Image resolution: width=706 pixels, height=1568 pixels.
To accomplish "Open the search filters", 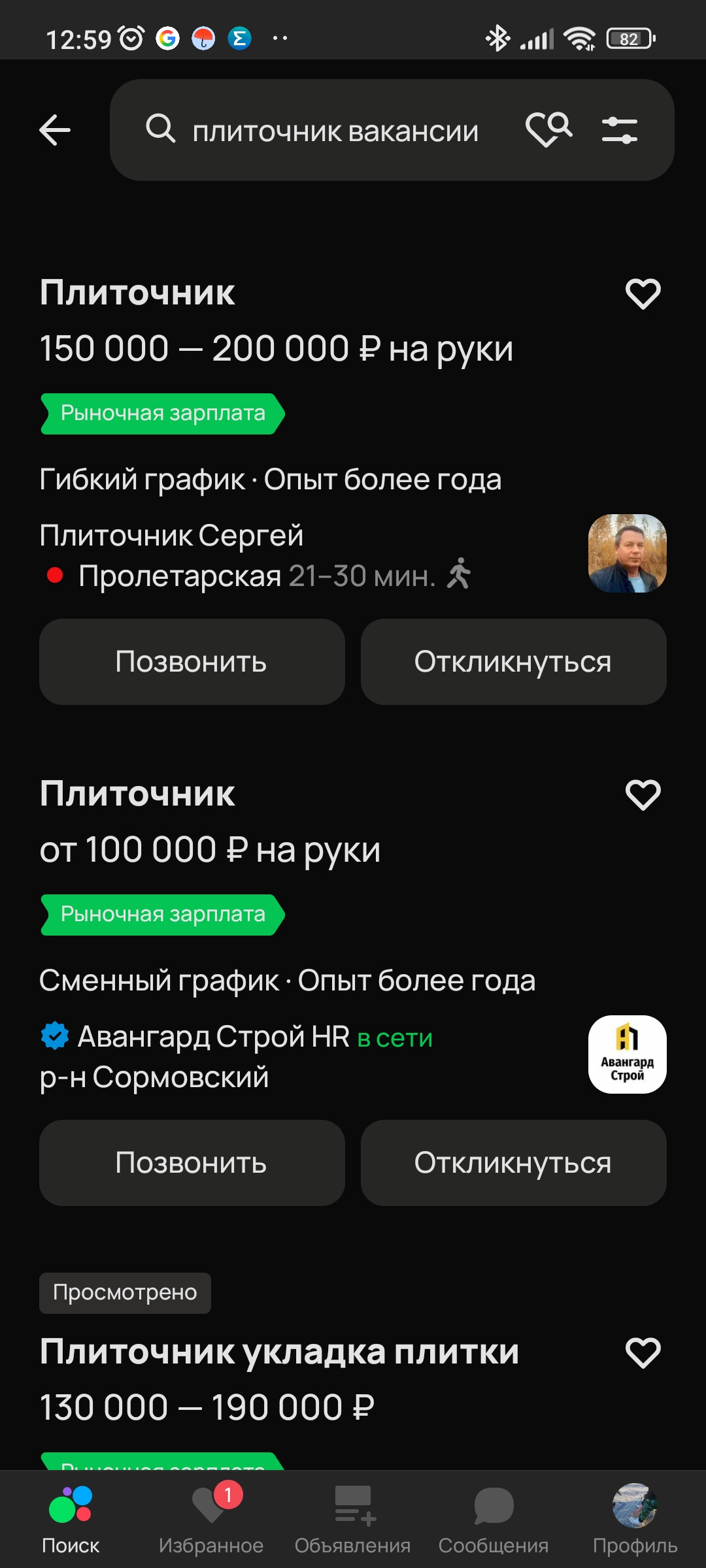I will pos(619,130).
